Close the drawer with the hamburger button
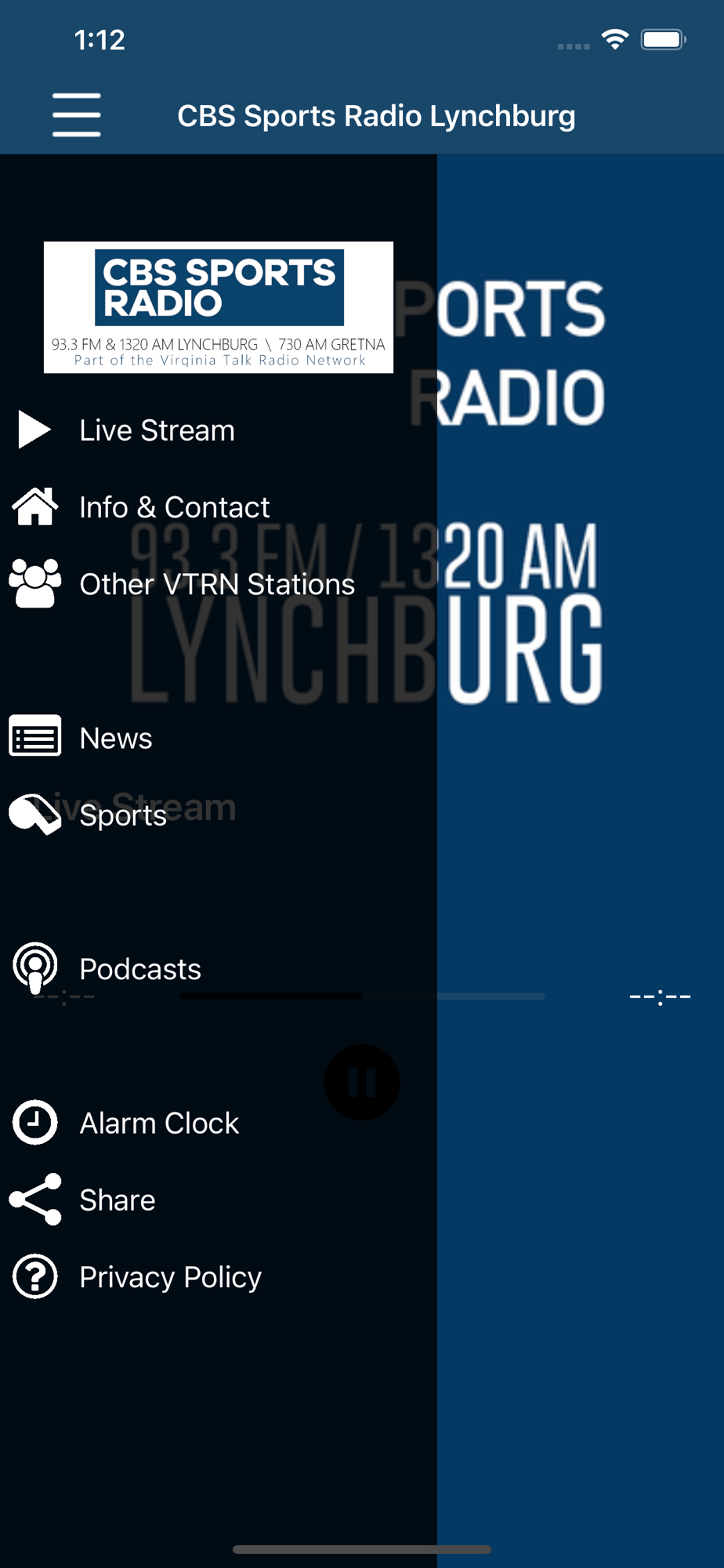Viewport: 724px width, 1568px height. click(76, 115)
